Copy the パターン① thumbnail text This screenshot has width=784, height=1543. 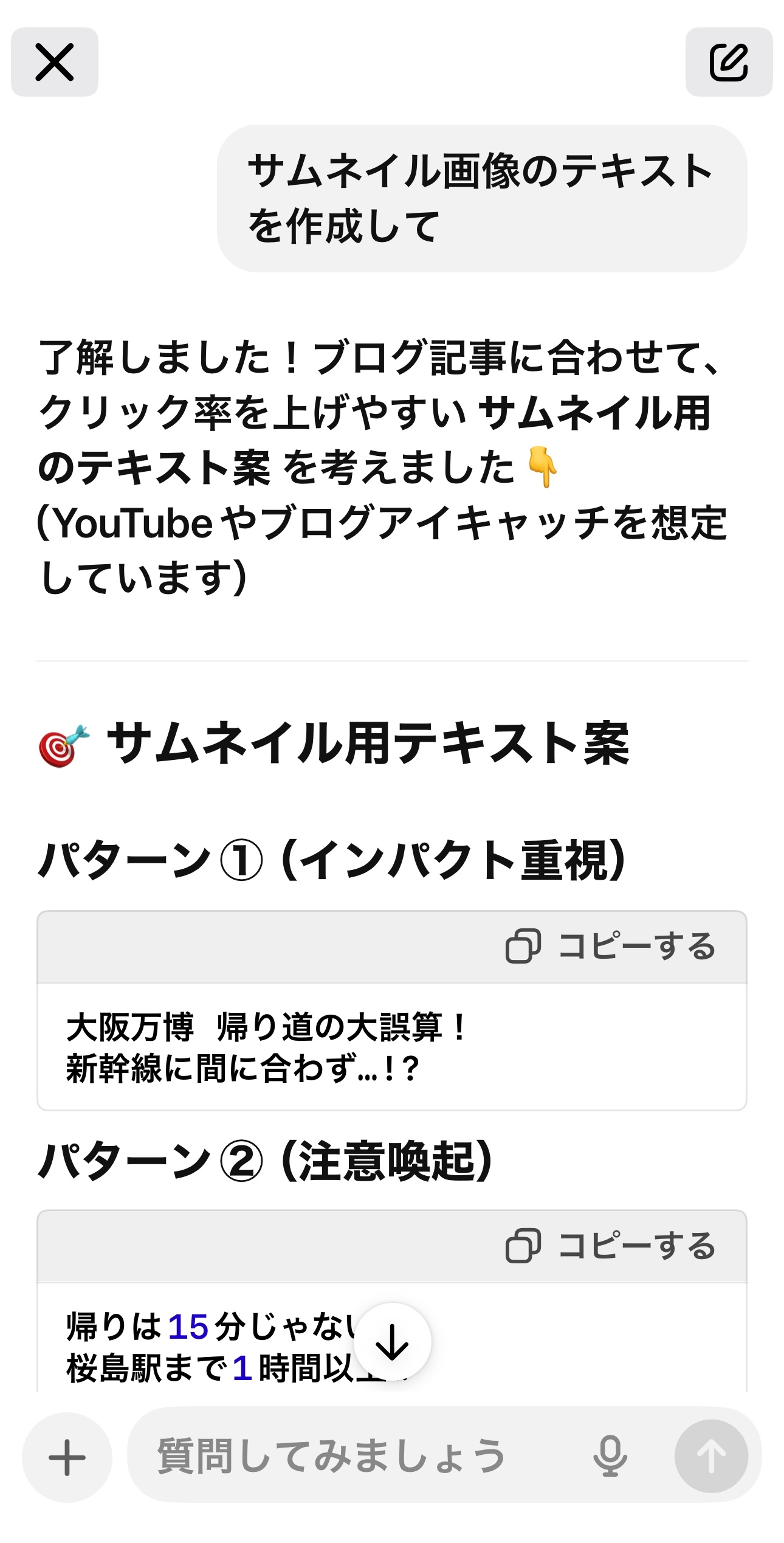[611, 947]
